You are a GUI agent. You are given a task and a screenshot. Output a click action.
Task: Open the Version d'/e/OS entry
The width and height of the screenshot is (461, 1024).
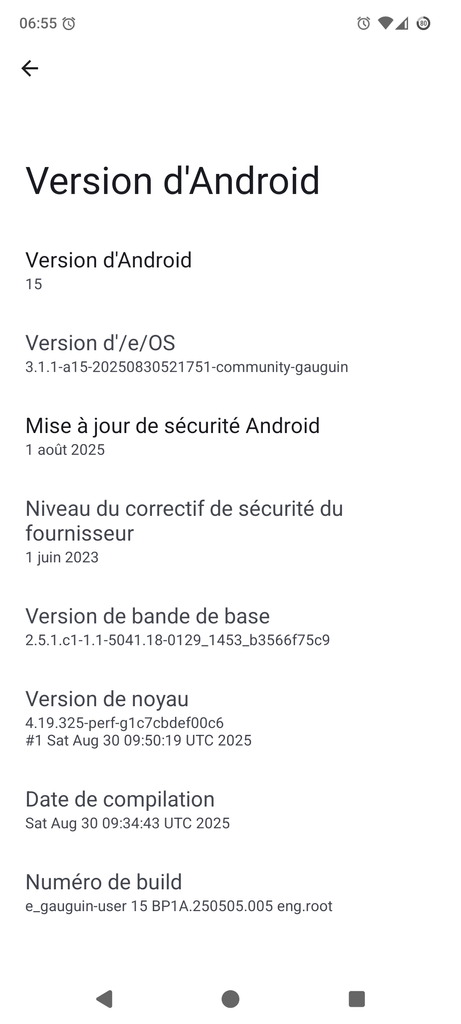(230, 353)
